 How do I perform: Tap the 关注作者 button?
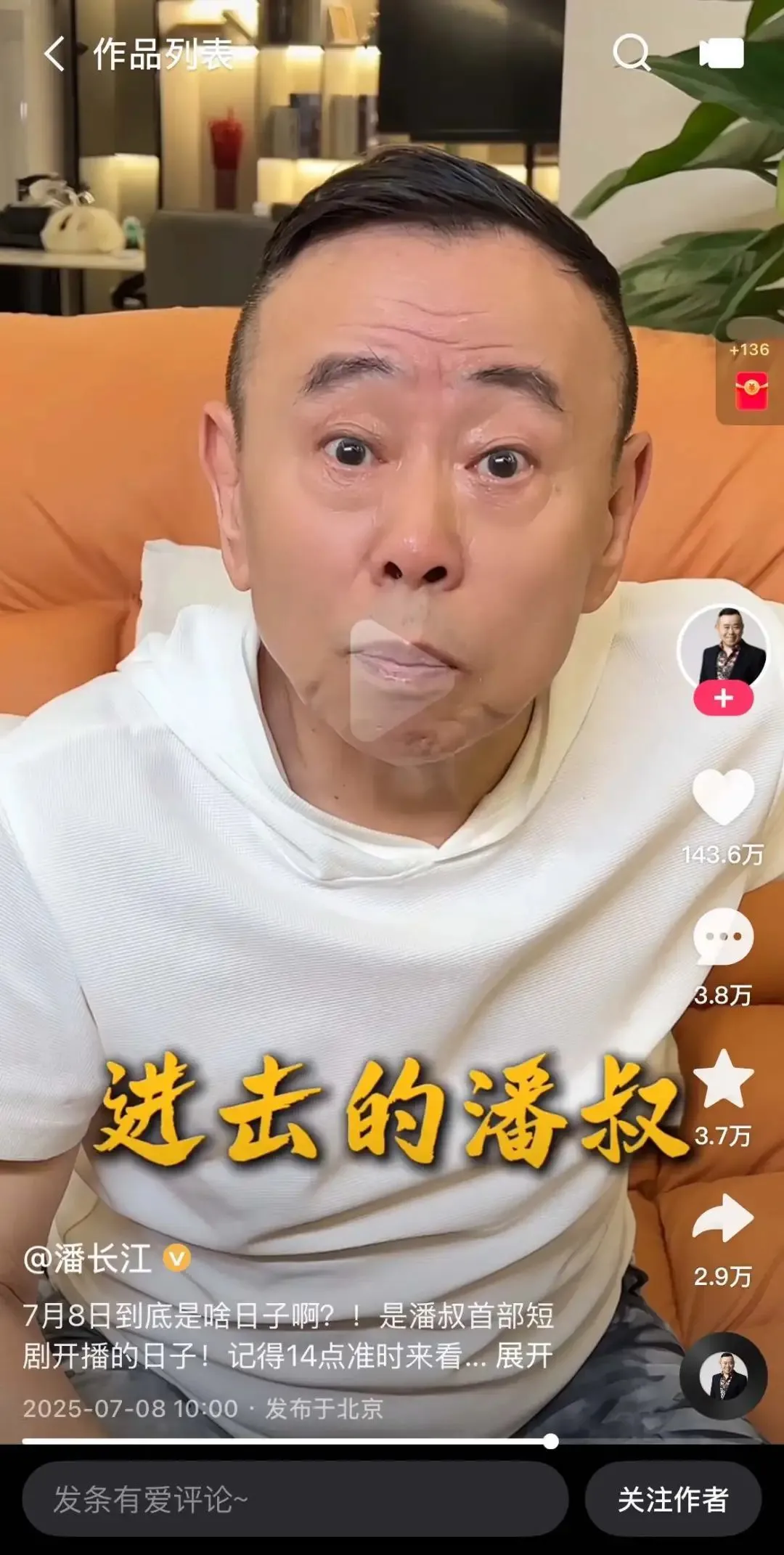pyautogui.click(x=673, y=1499)
